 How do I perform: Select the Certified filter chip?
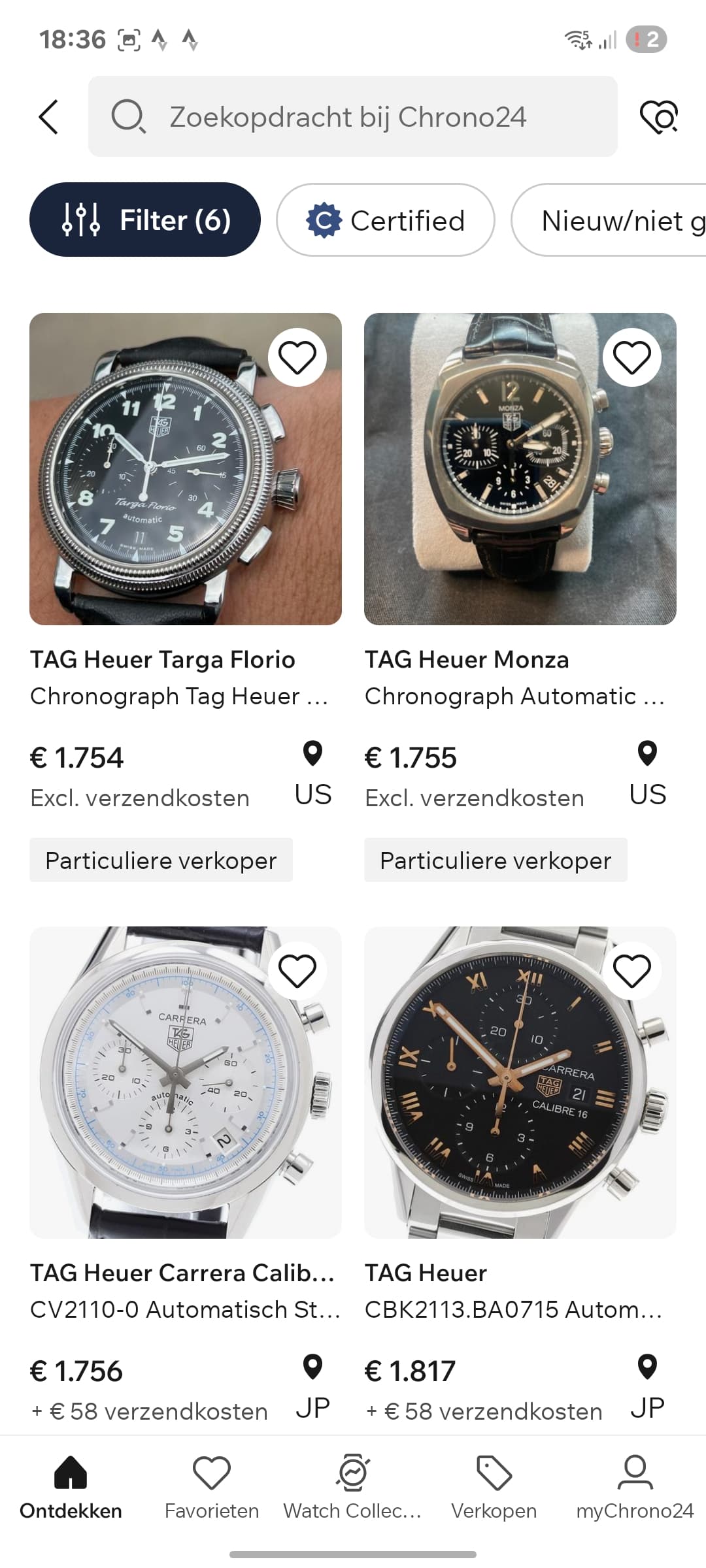tap(385, 220)
